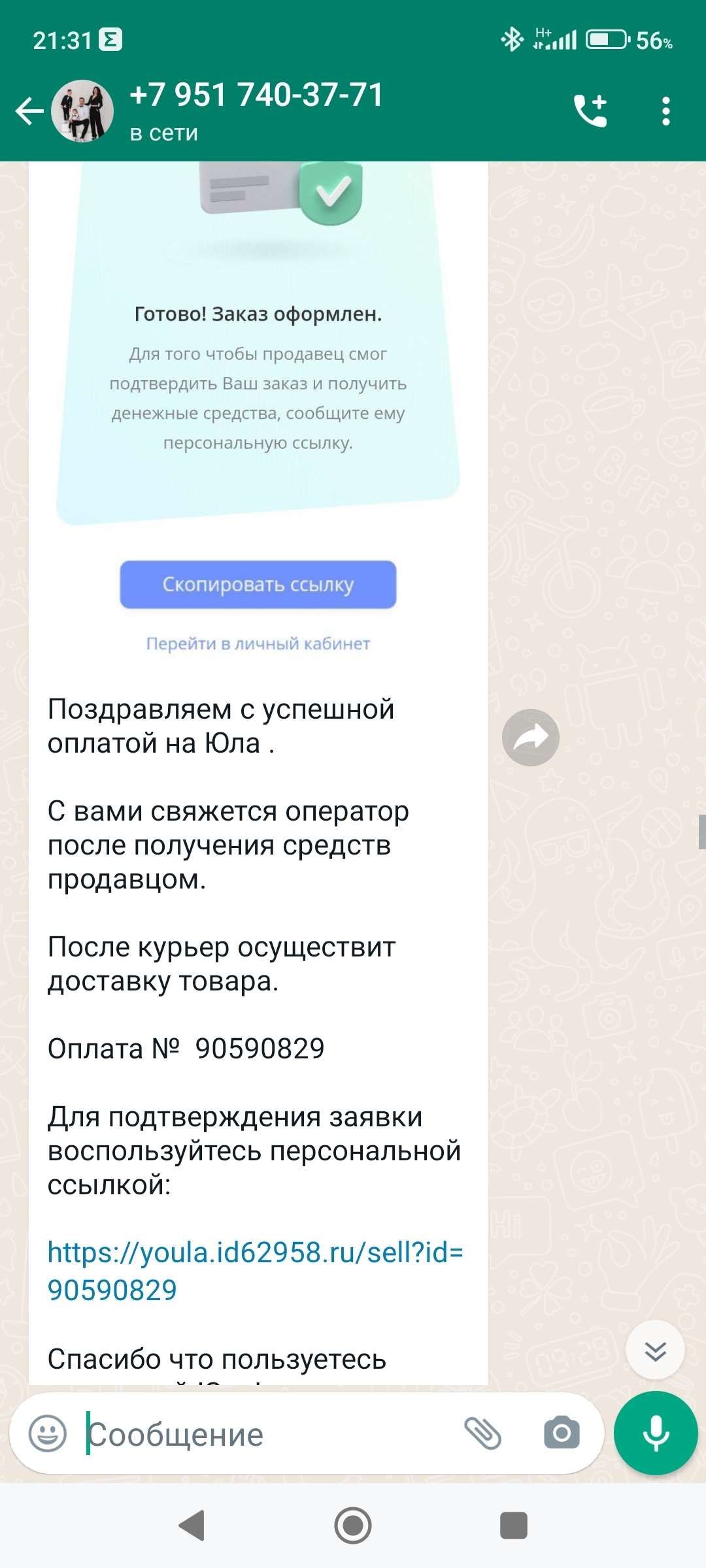
Task: Open the youla.id62958.ru link
Action: click(x=255, y=1271)
